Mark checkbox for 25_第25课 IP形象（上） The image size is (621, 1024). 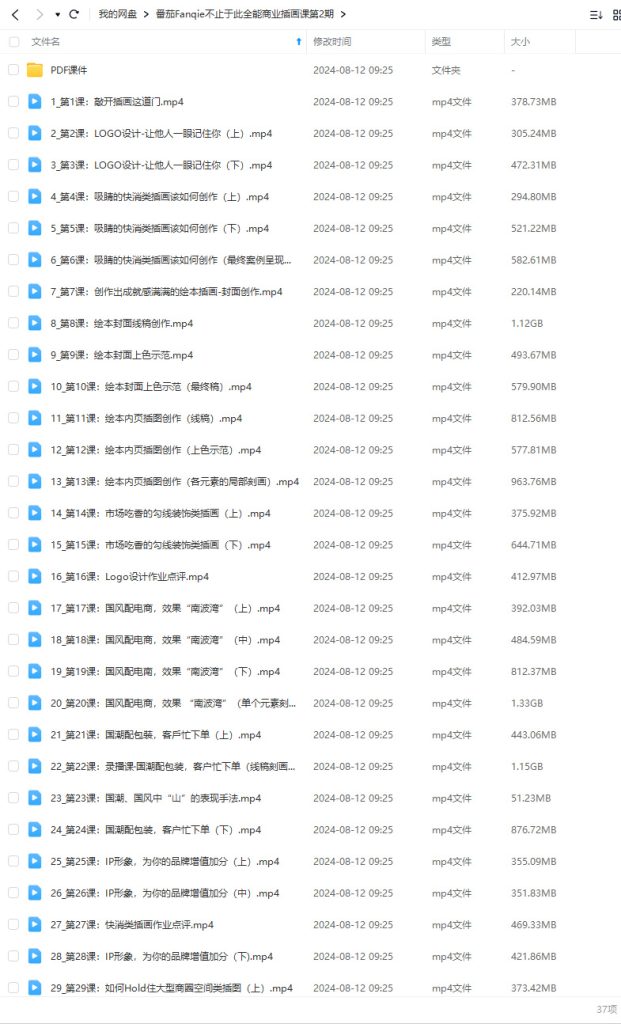tap(13, 861)
